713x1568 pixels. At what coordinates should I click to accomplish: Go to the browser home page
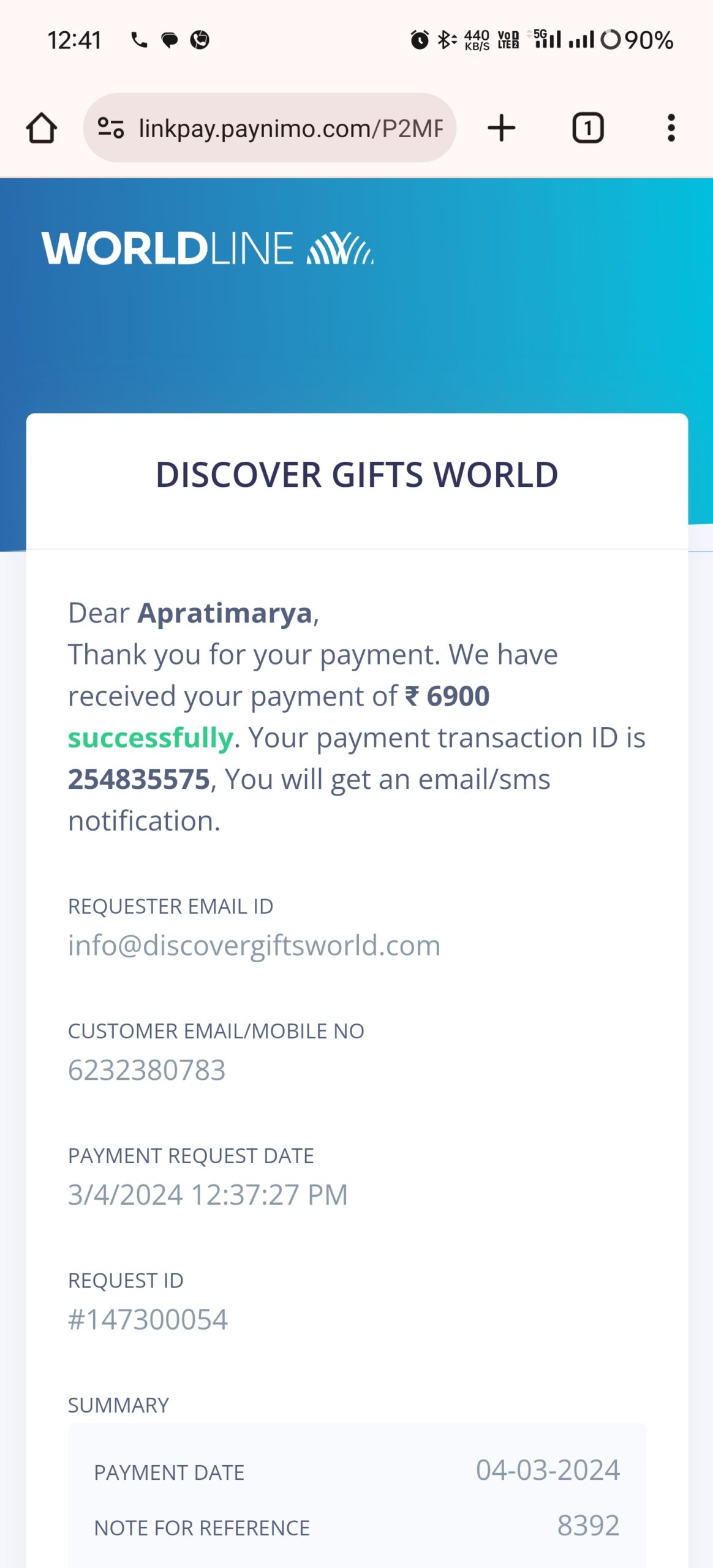point(42,128)
